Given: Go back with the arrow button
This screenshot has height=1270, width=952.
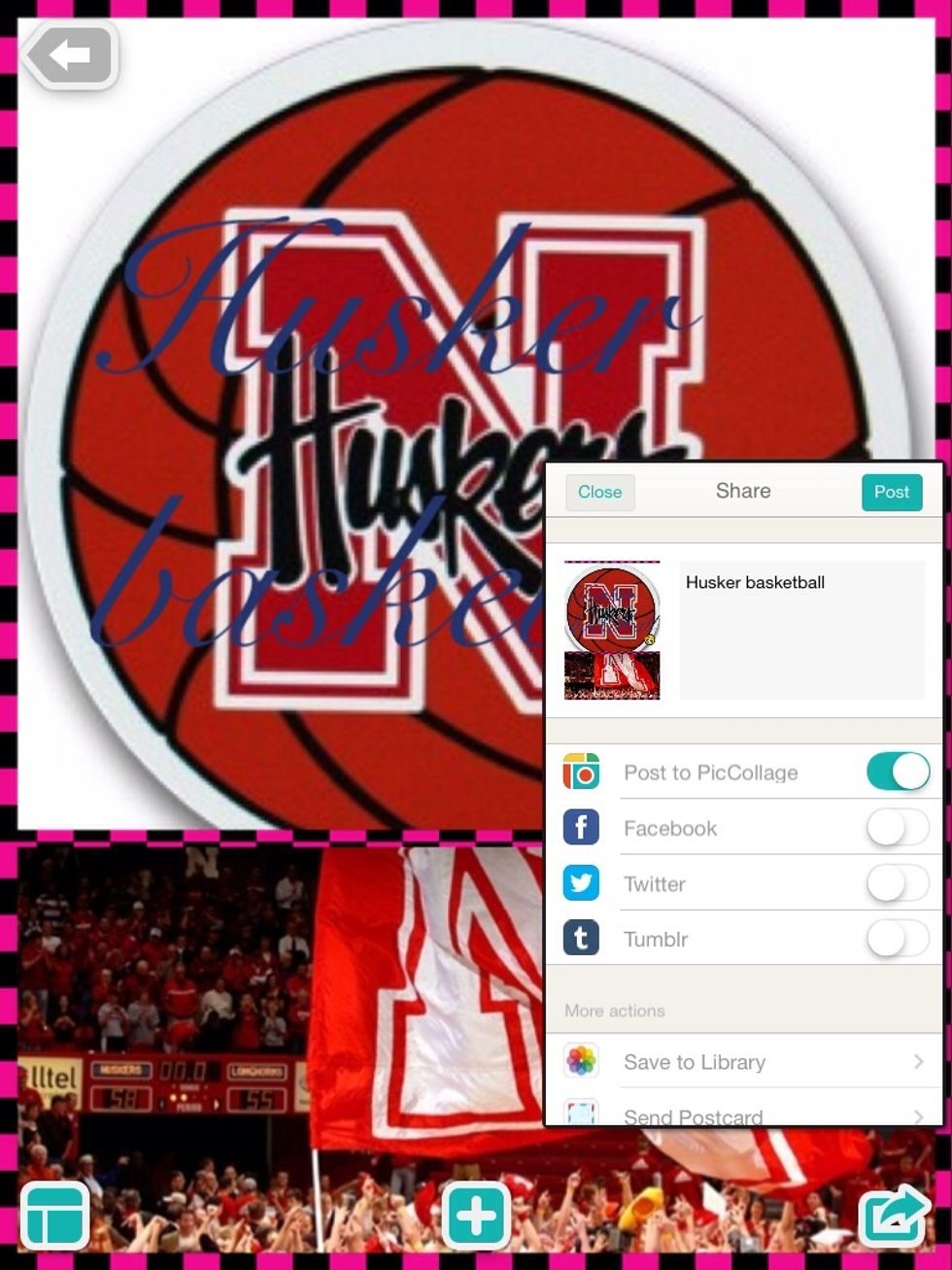Looking at the screenshot, I should tap(70, 55).
